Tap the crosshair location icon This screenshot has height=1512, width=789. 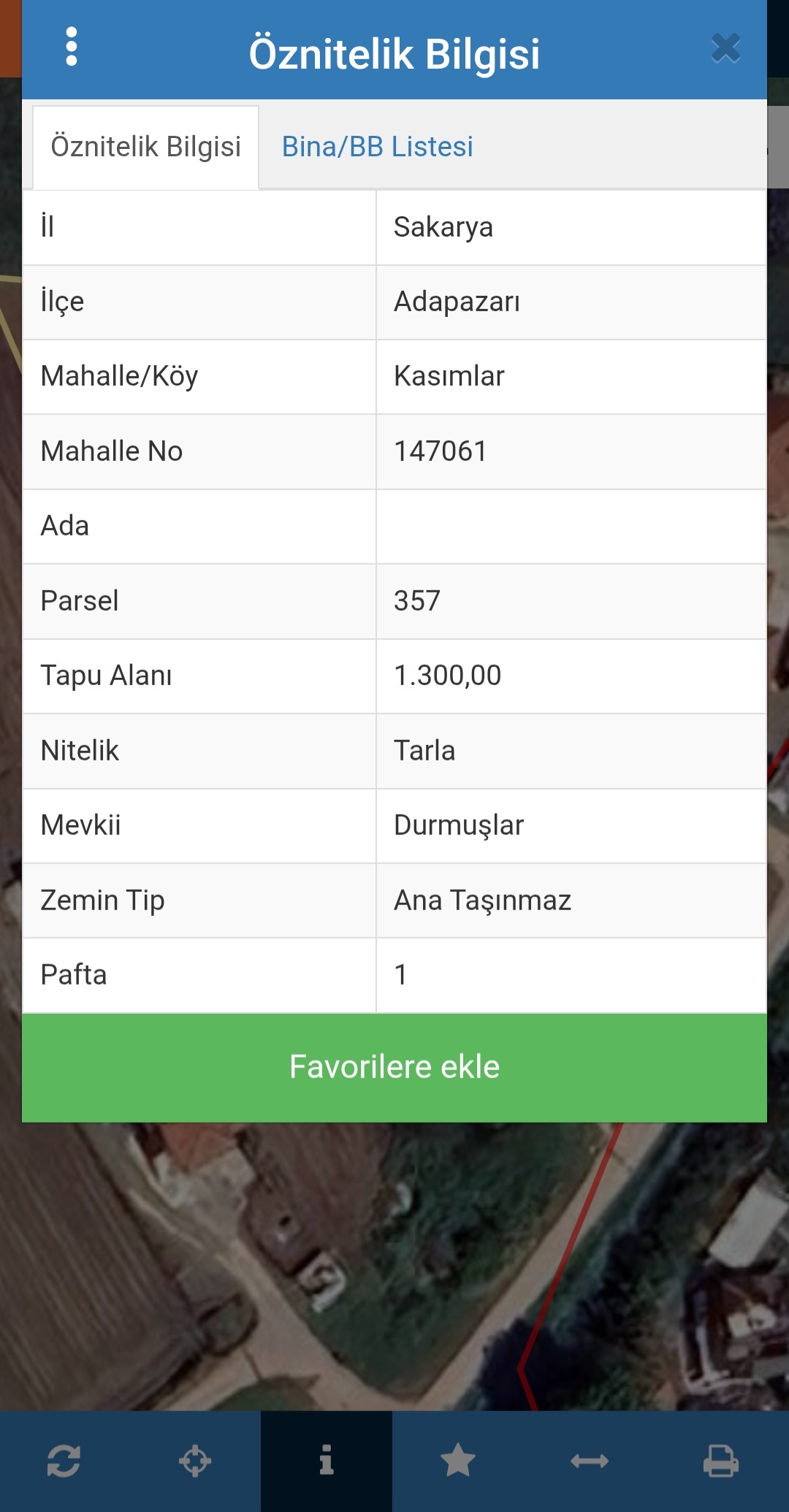[x=195, y=1461]
